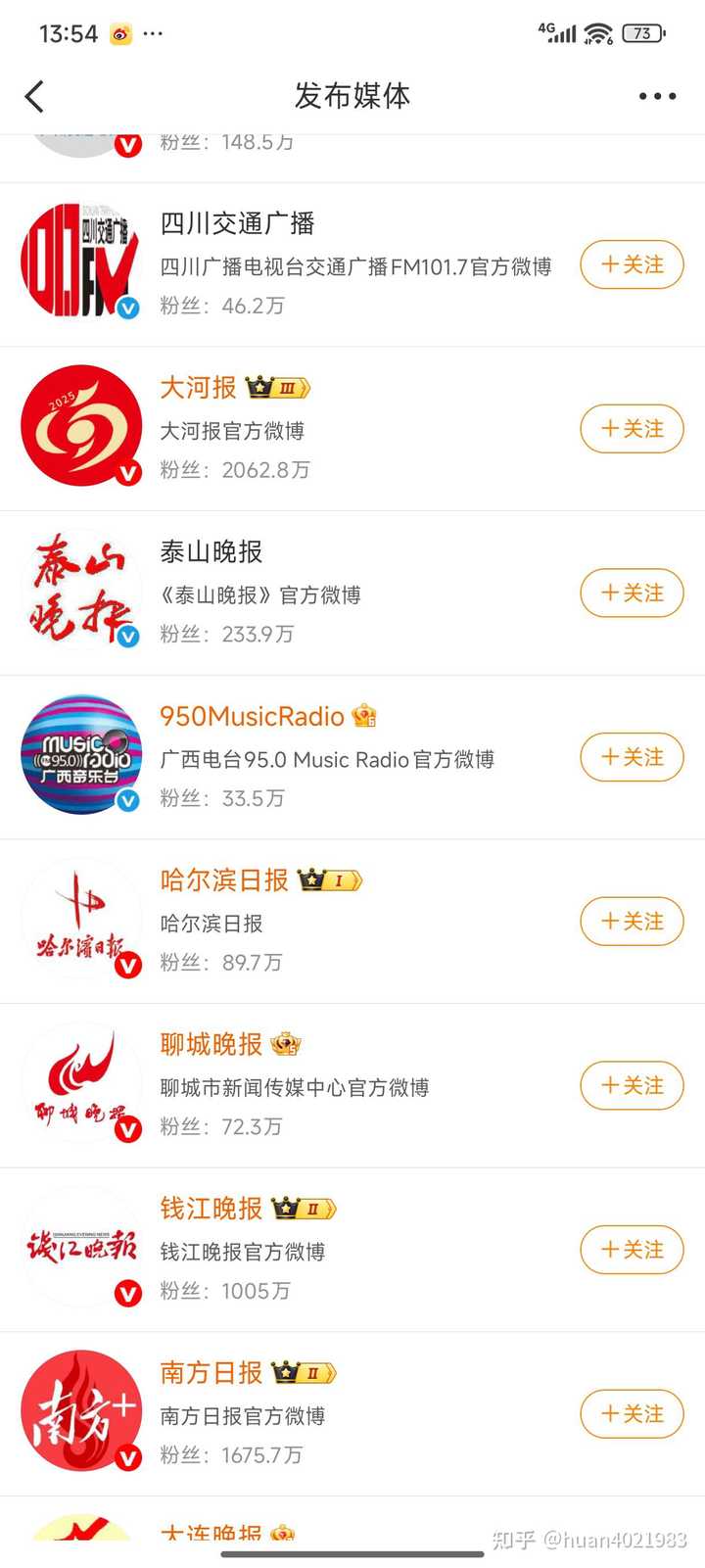The height and width of the screenshot is (1568, 705).
Task: Follow 聊城晚报
Action: tap(632, 1085)
